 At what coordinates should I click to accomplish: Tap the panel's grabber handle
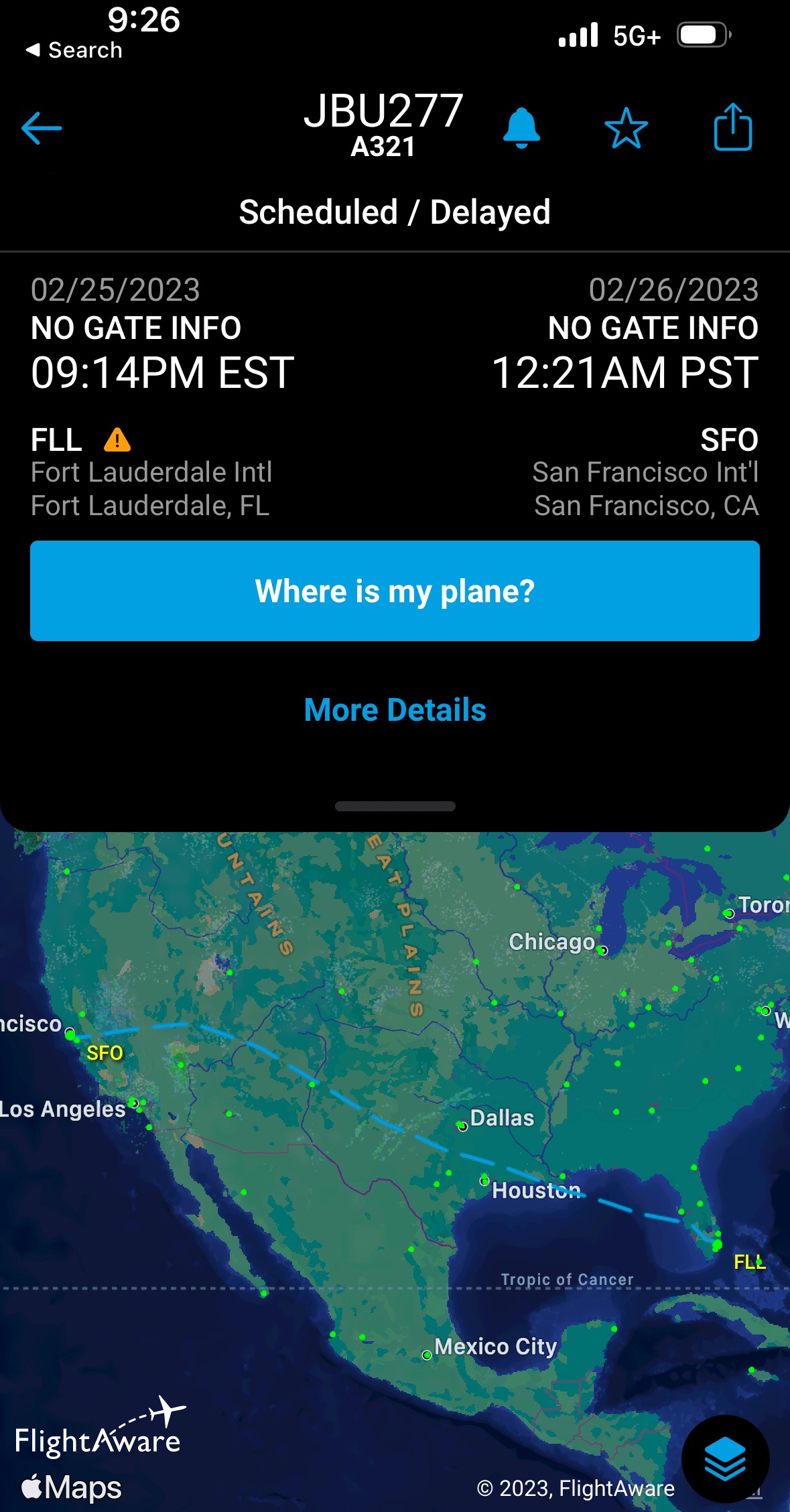[395, 806]
